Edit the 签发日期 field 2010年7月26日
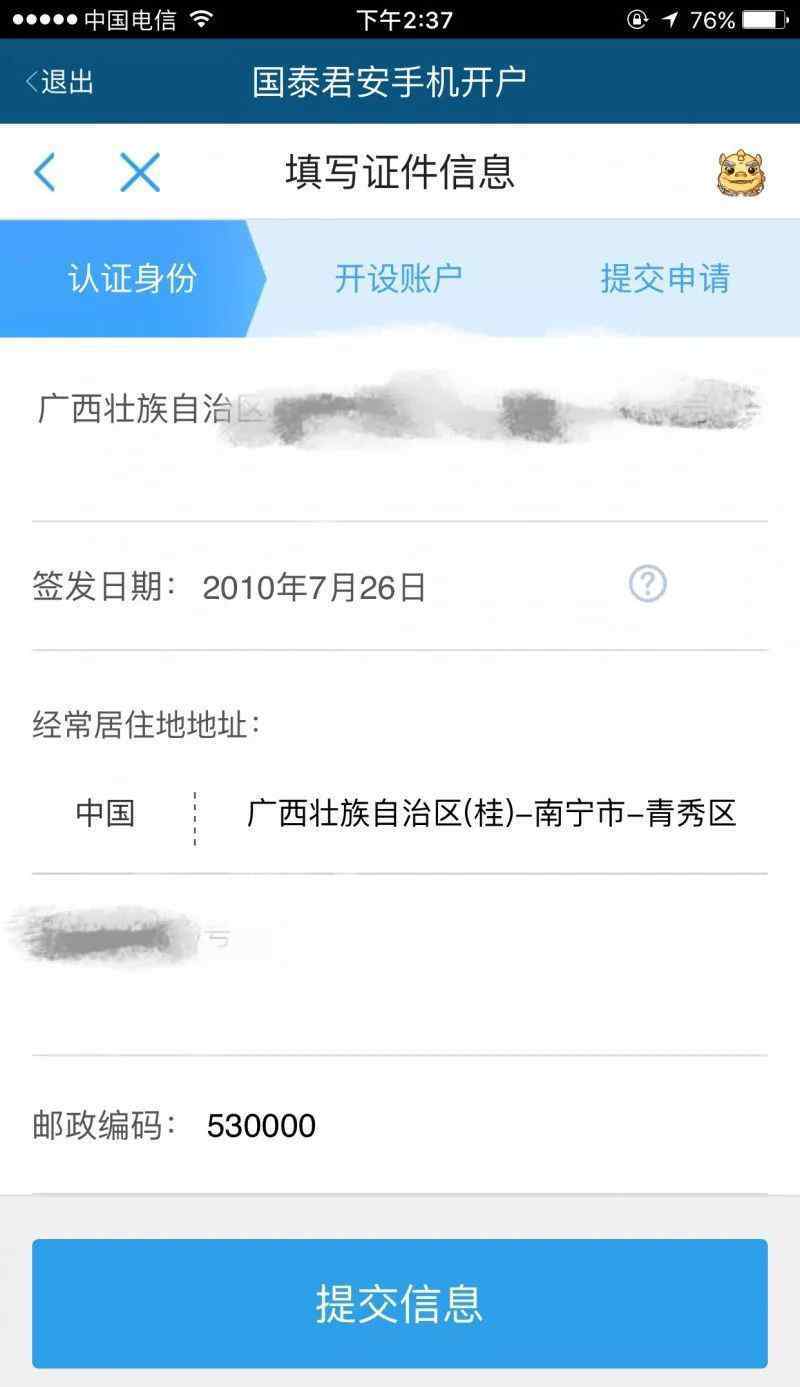This screenshot has height=1387, width=800. 314,587
